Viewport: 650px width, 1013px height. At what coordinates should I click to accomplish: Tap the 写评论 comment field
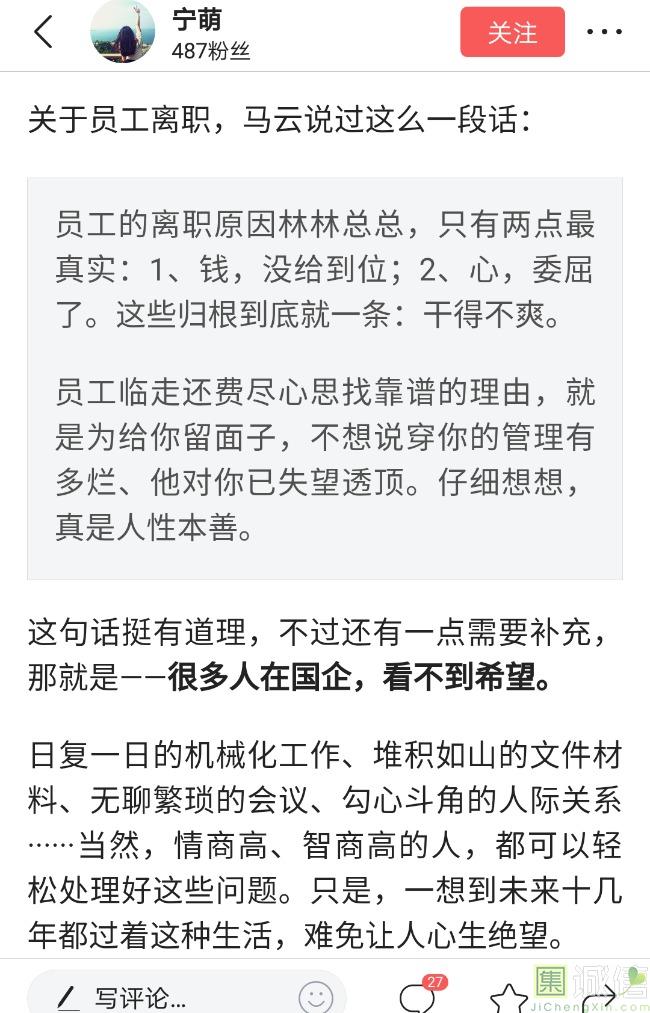click(x=160, y=996)
